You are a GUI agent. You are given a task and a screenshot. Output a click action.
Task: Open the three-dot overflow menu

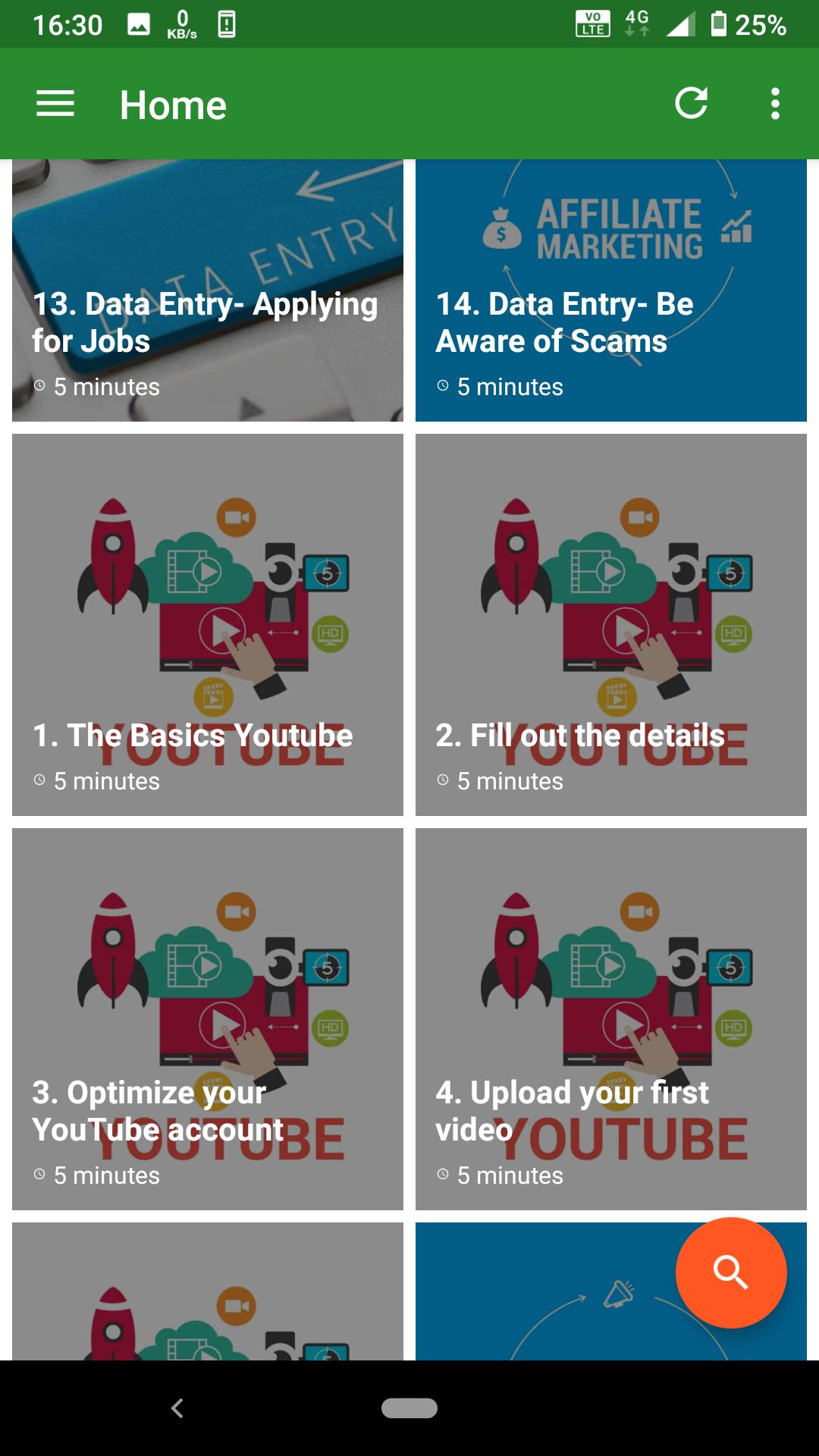[x=774, y=104]
